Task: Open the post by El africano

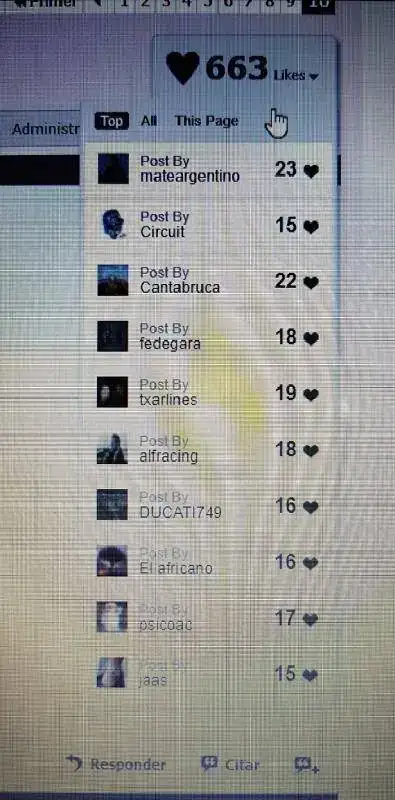Action: [x=209, y=561]
